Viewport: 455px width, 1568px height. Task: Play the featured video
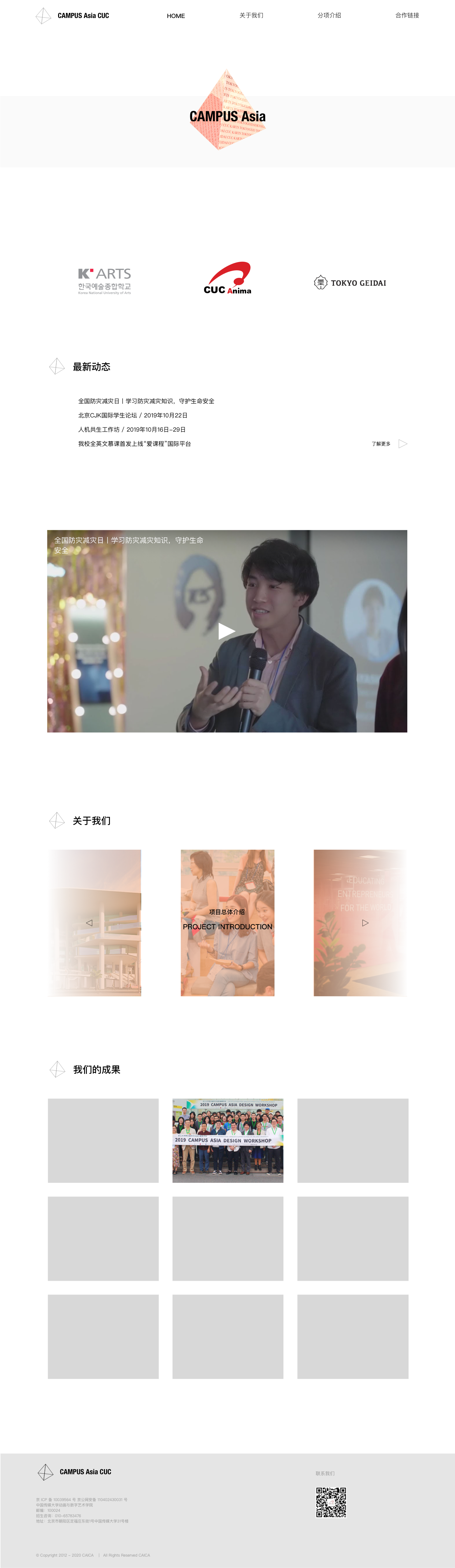227,631
